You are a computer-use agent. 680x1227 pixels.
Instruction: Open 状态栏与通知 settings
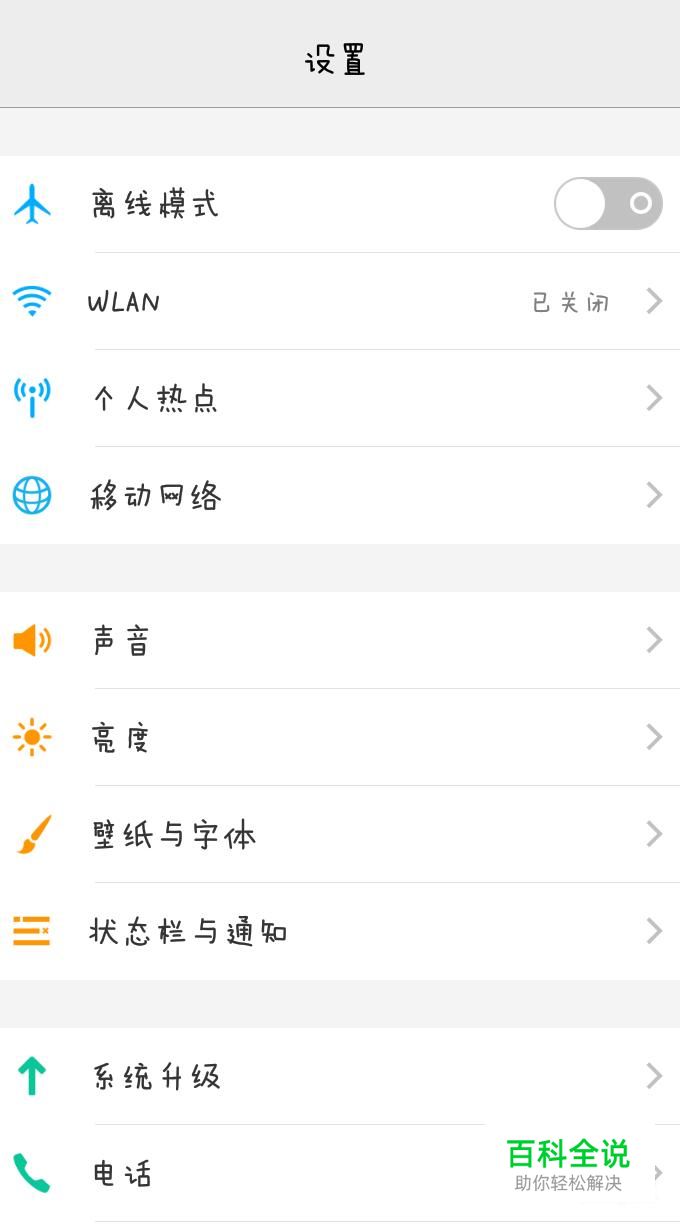coord(340,931)
